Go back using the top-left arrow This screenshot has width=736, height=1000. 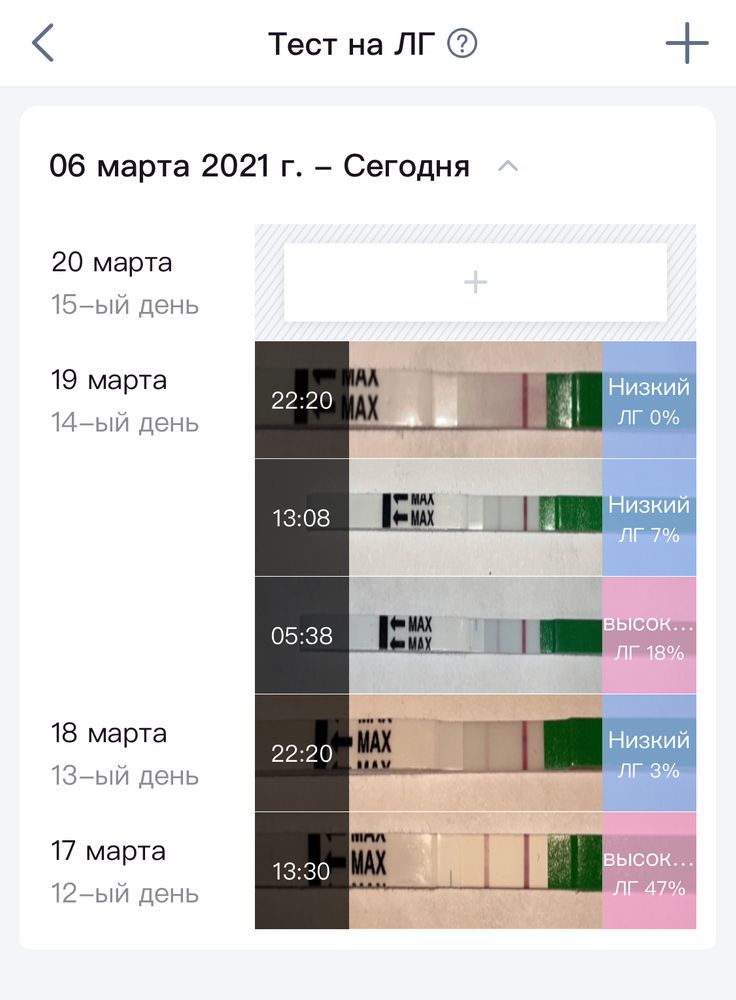[43, 44]
